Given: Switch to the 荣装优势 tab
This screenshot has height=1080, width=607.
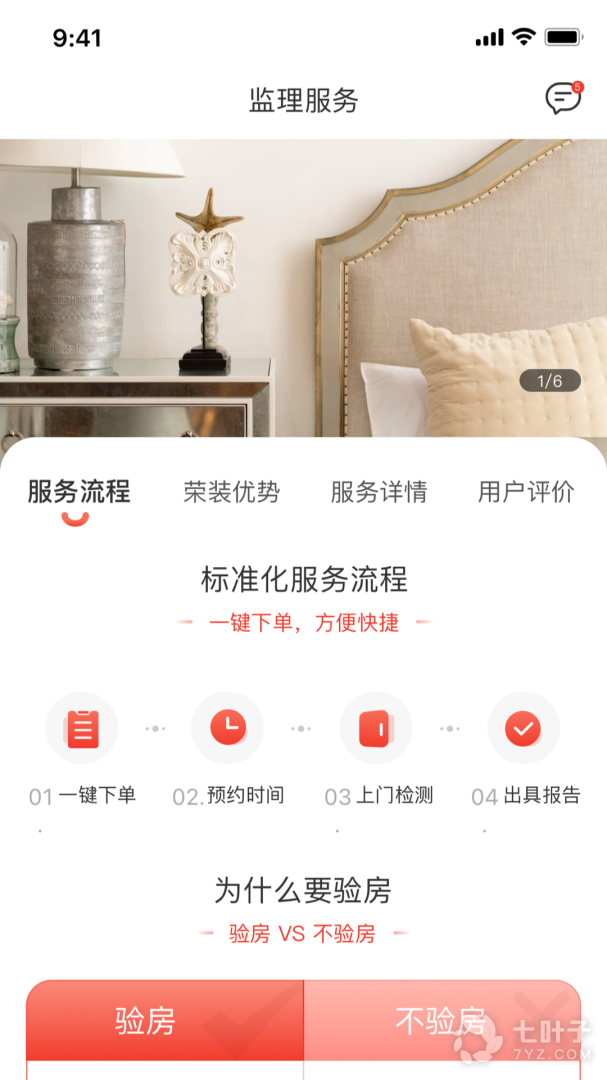Looking at the screenshot, I should (x=231, y=492).
